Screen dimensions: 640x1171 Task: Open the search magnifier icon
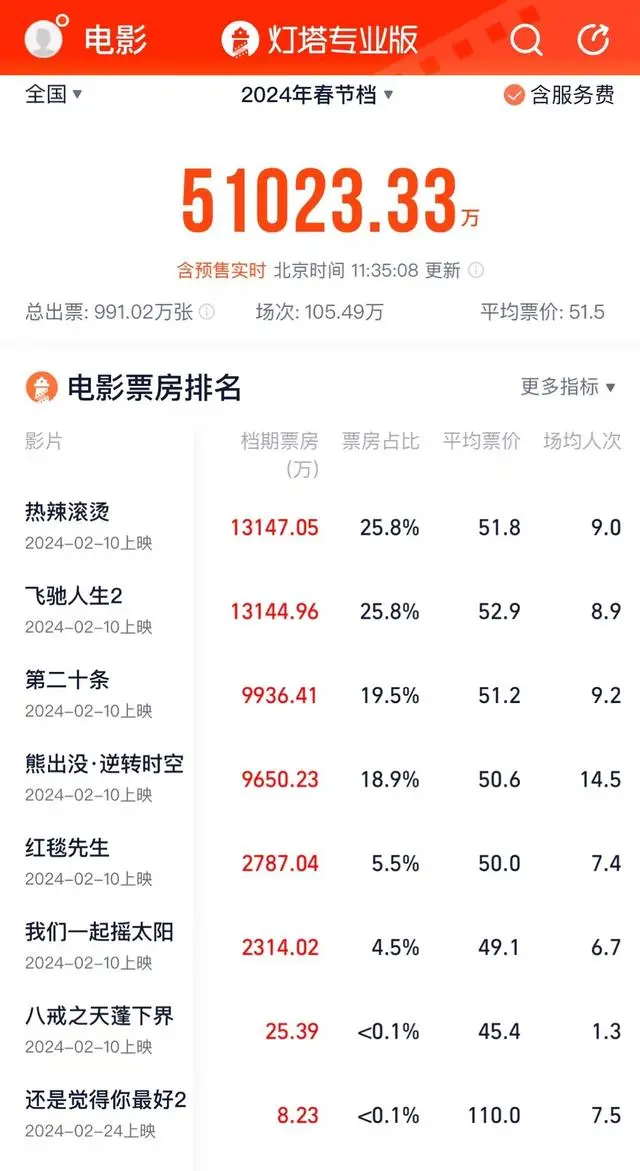click(x=526, y=39)
